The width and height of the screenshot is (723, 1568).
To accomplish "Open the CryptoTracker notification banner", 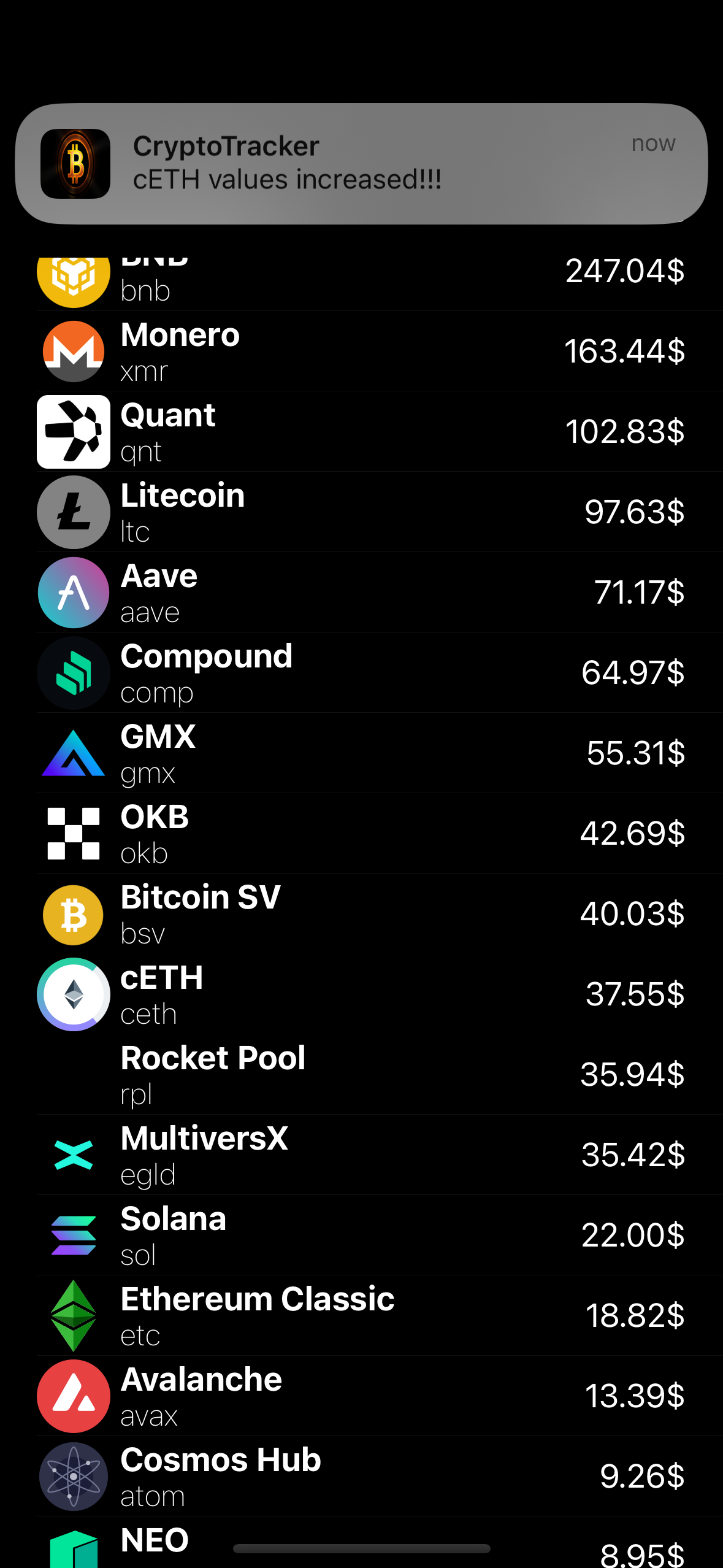I will [x=361, y=163].
